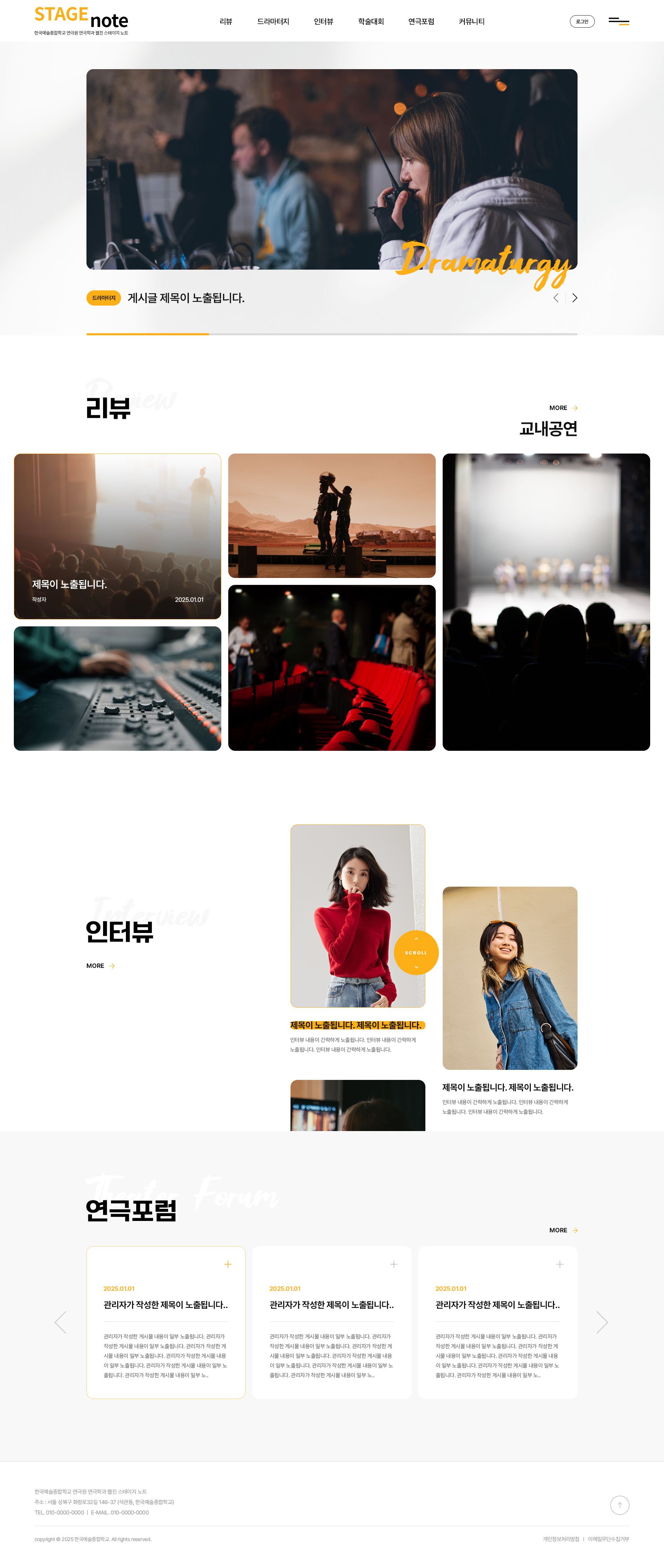Open the 개인정보처리방침 footer link
664x1568 pixels.
pos(561,1539)
